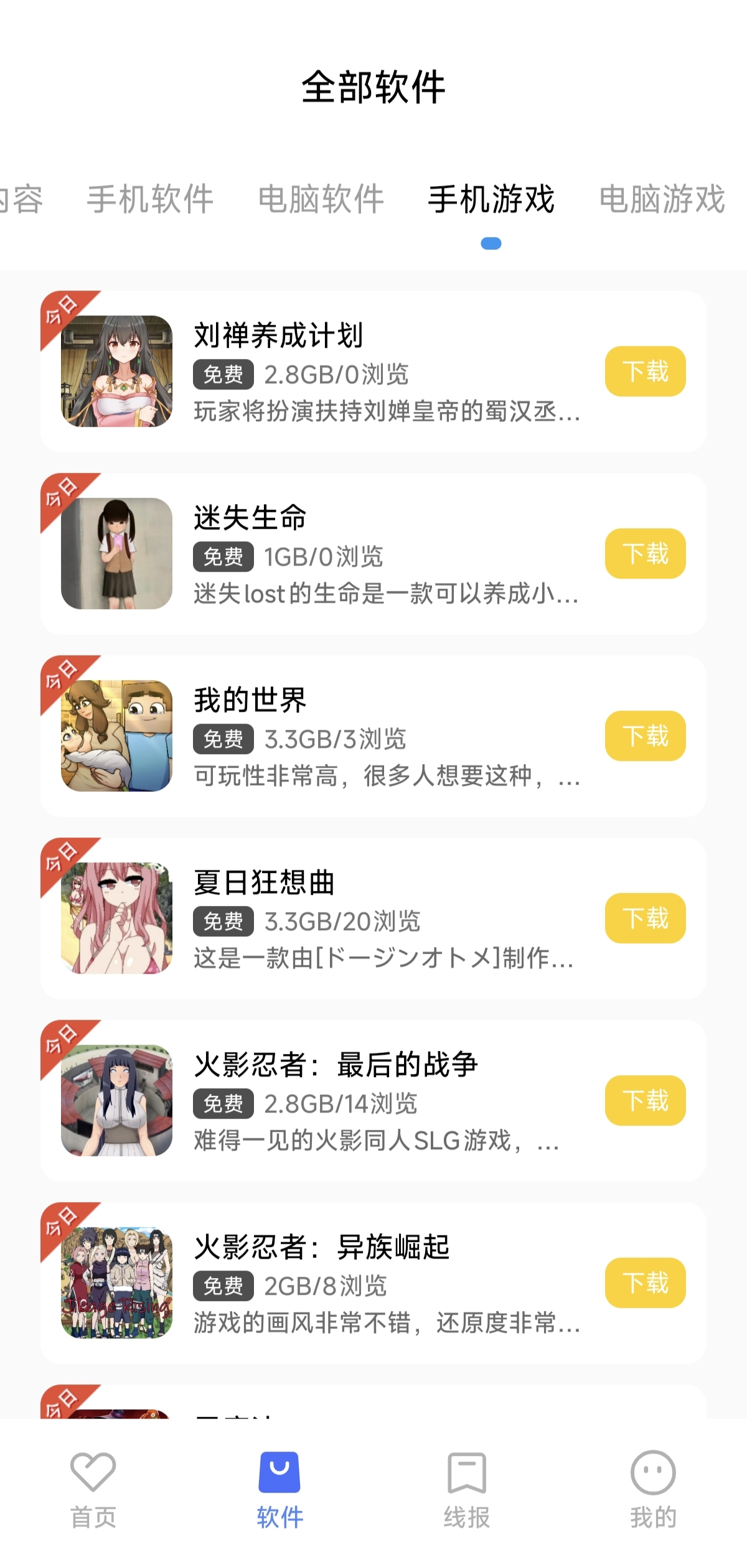Open the 我的世界 game card

(374, 736)
